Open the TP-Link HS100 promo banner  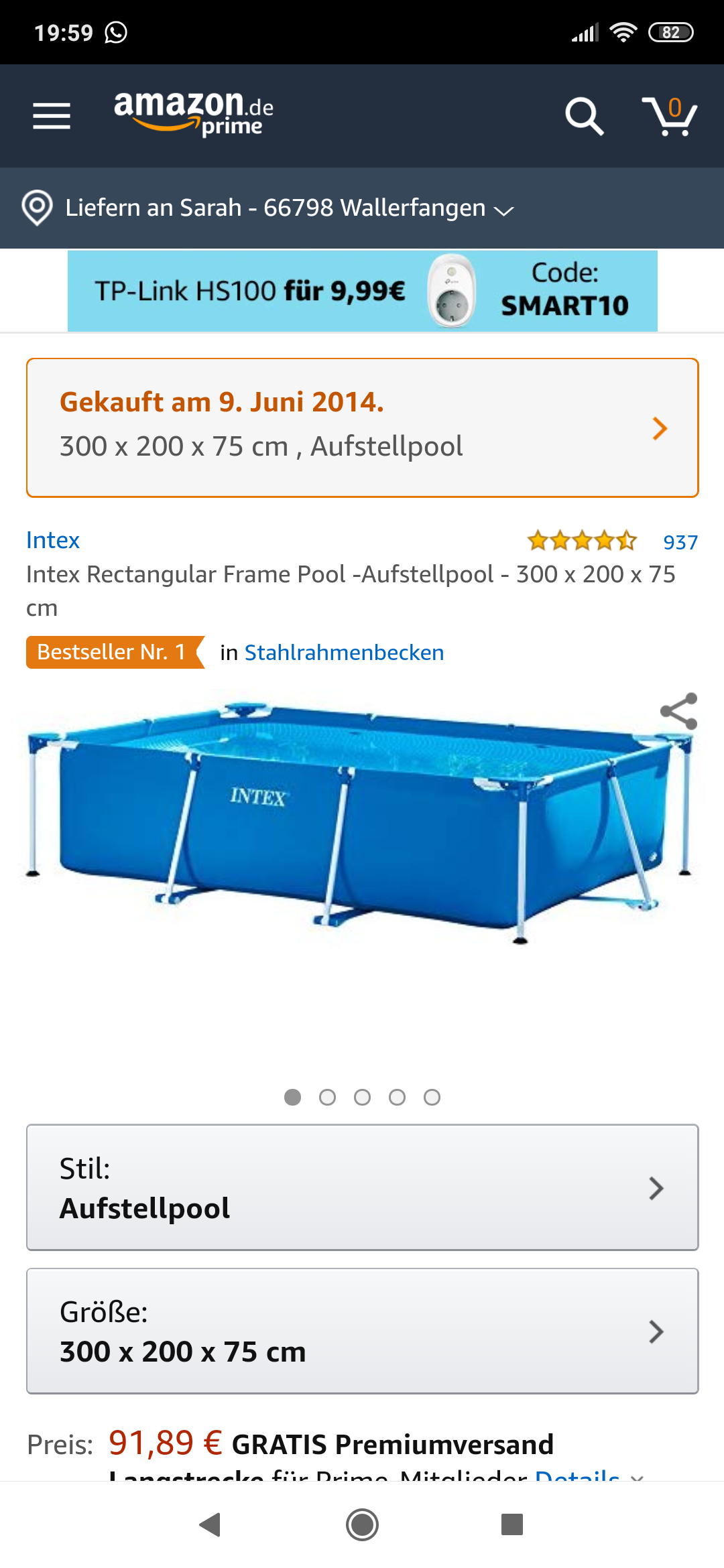pyautogui.click(x=362, y=291)
